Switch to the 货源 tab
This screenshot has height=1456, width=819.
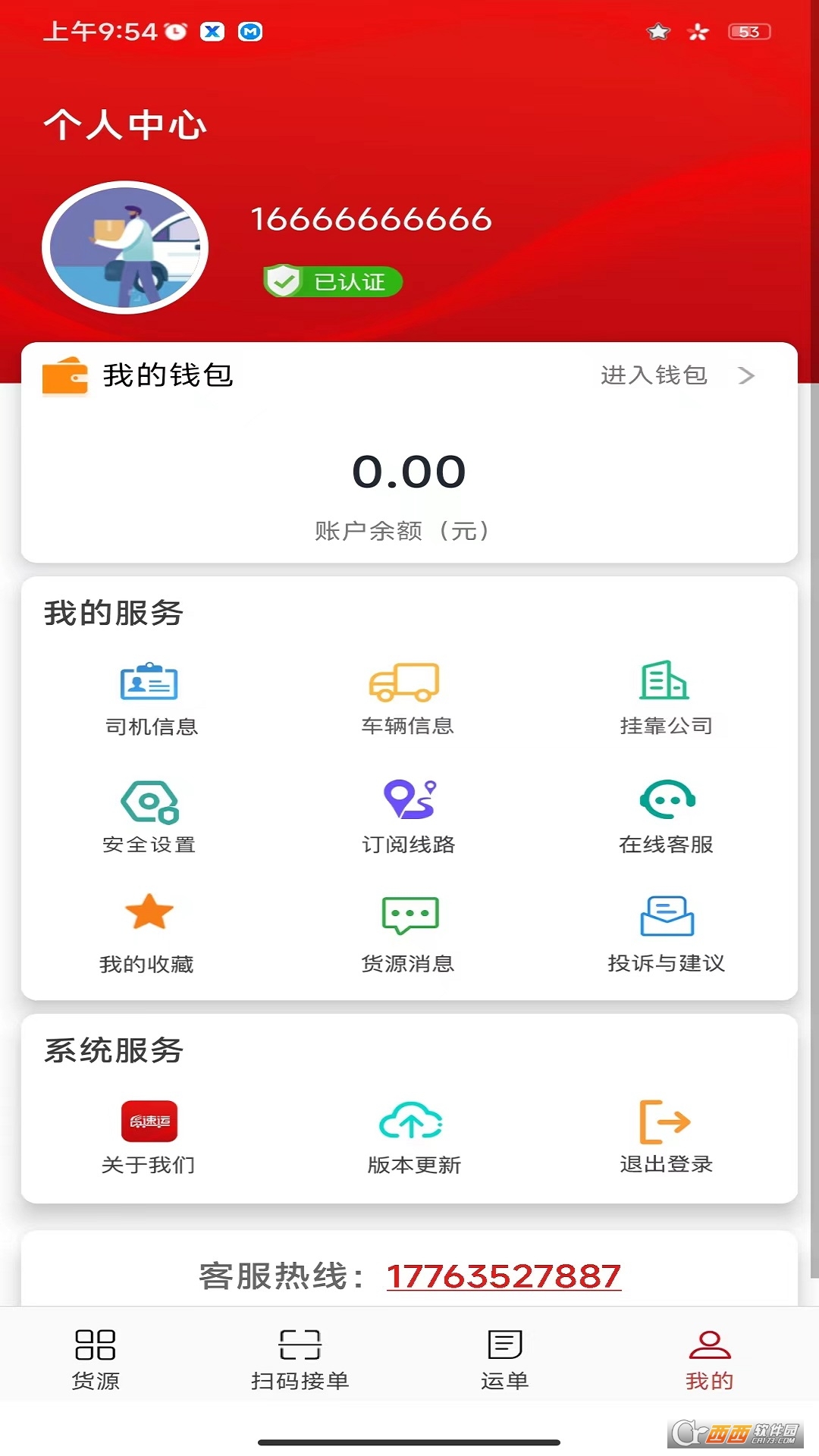point(96,1359)
